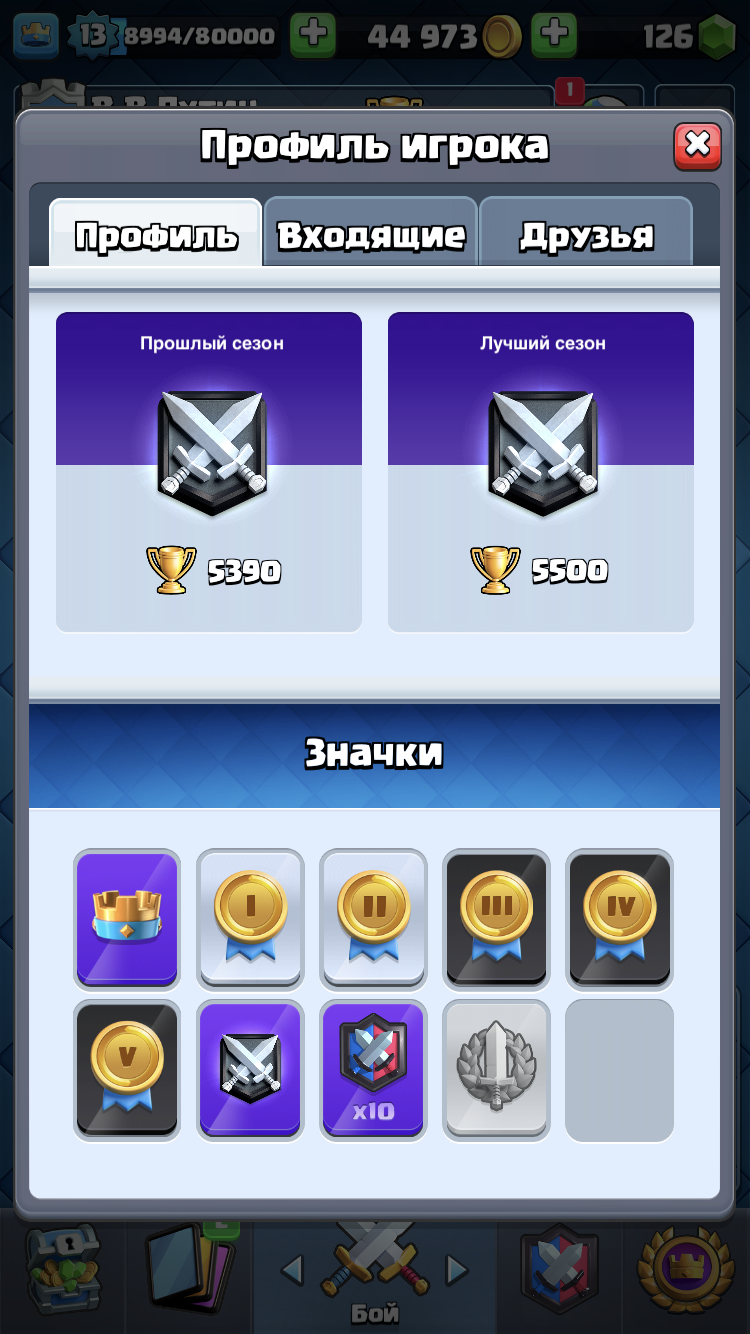
Task: Tap the gold medal V badge
Action: click(127, 1070)
